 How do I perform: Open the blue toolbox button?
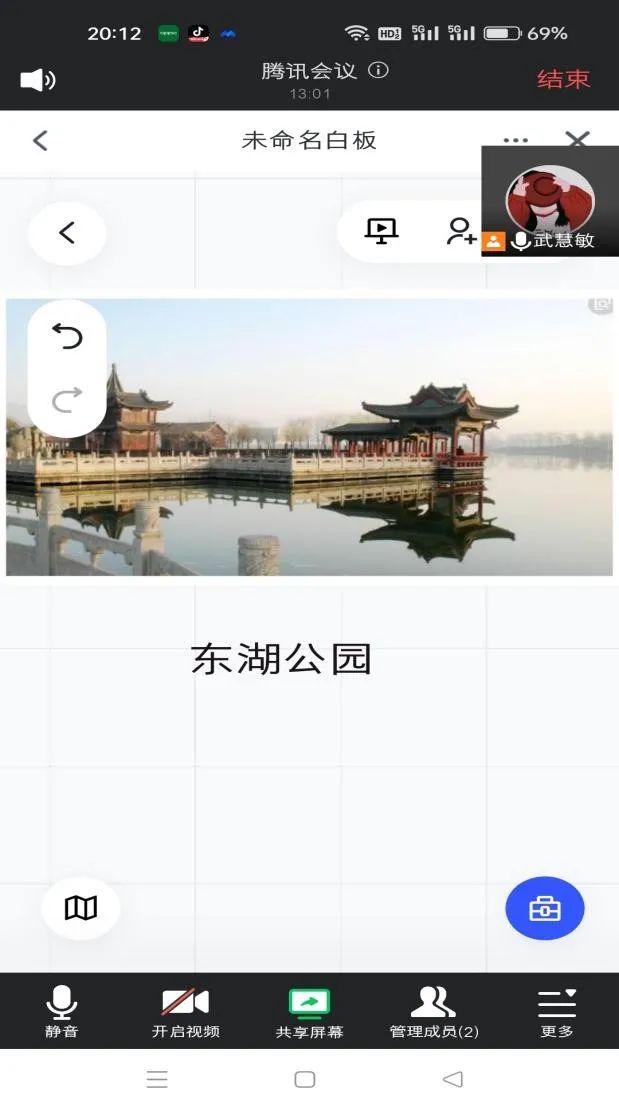pos(544,908)
